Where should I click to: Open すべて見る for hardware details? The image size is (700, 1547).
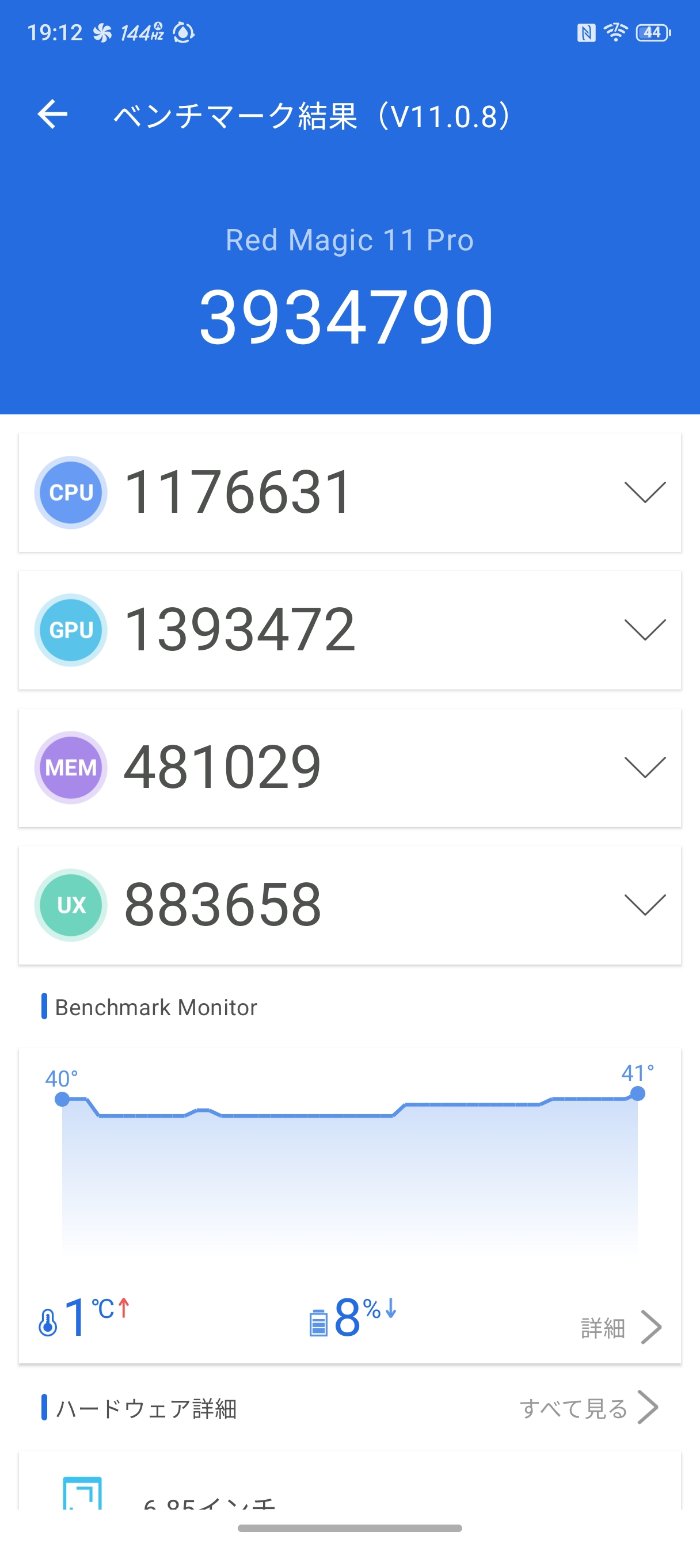coord(588,1408)
